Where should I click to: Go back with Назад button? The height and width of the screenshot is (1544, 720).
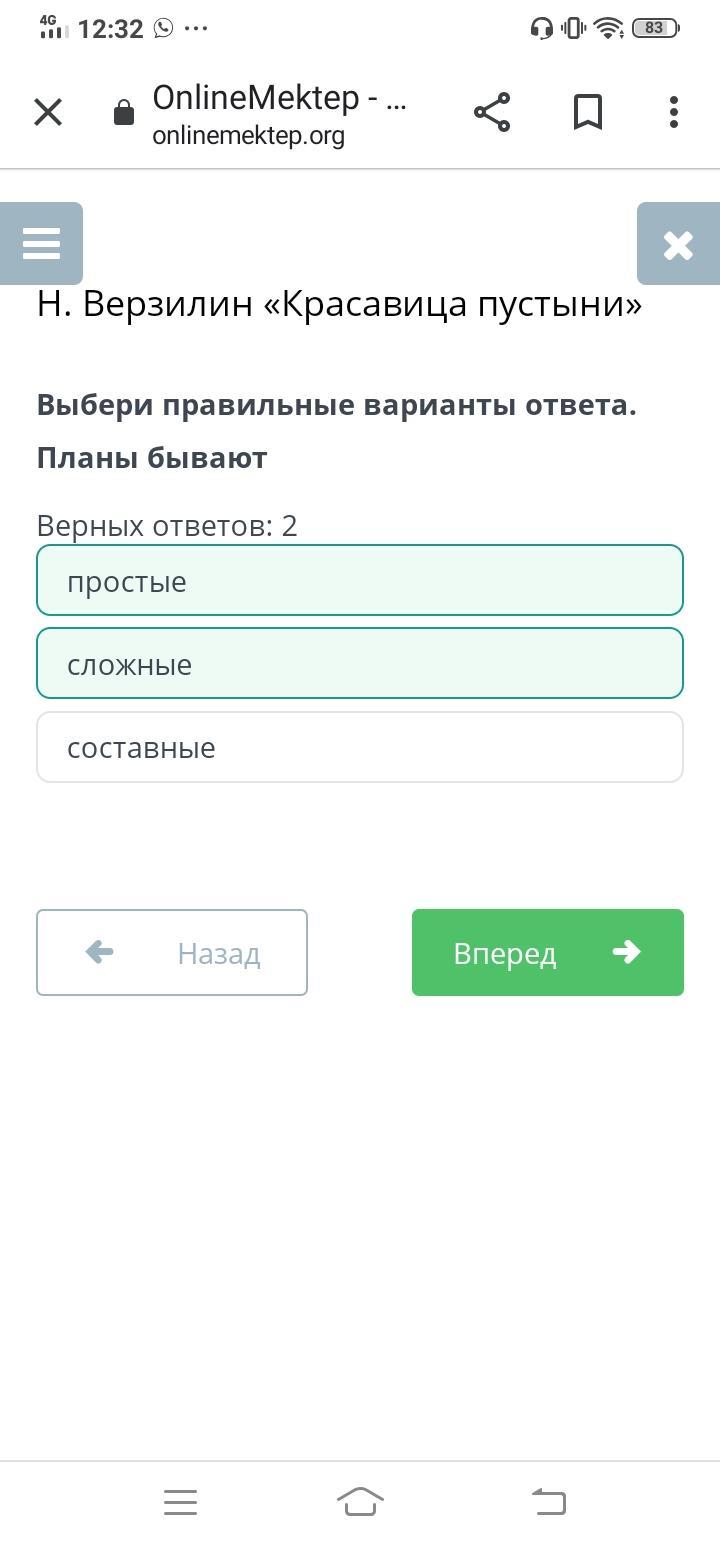pyautogui.click(x=172, y=952)
